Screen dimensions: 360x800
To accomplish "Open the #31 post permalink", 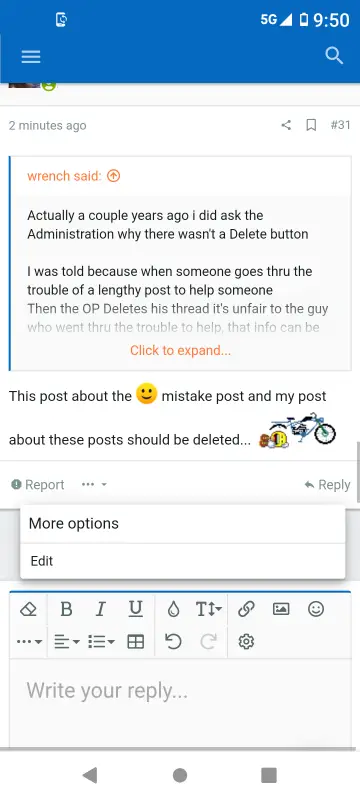I will pos(340,125).
